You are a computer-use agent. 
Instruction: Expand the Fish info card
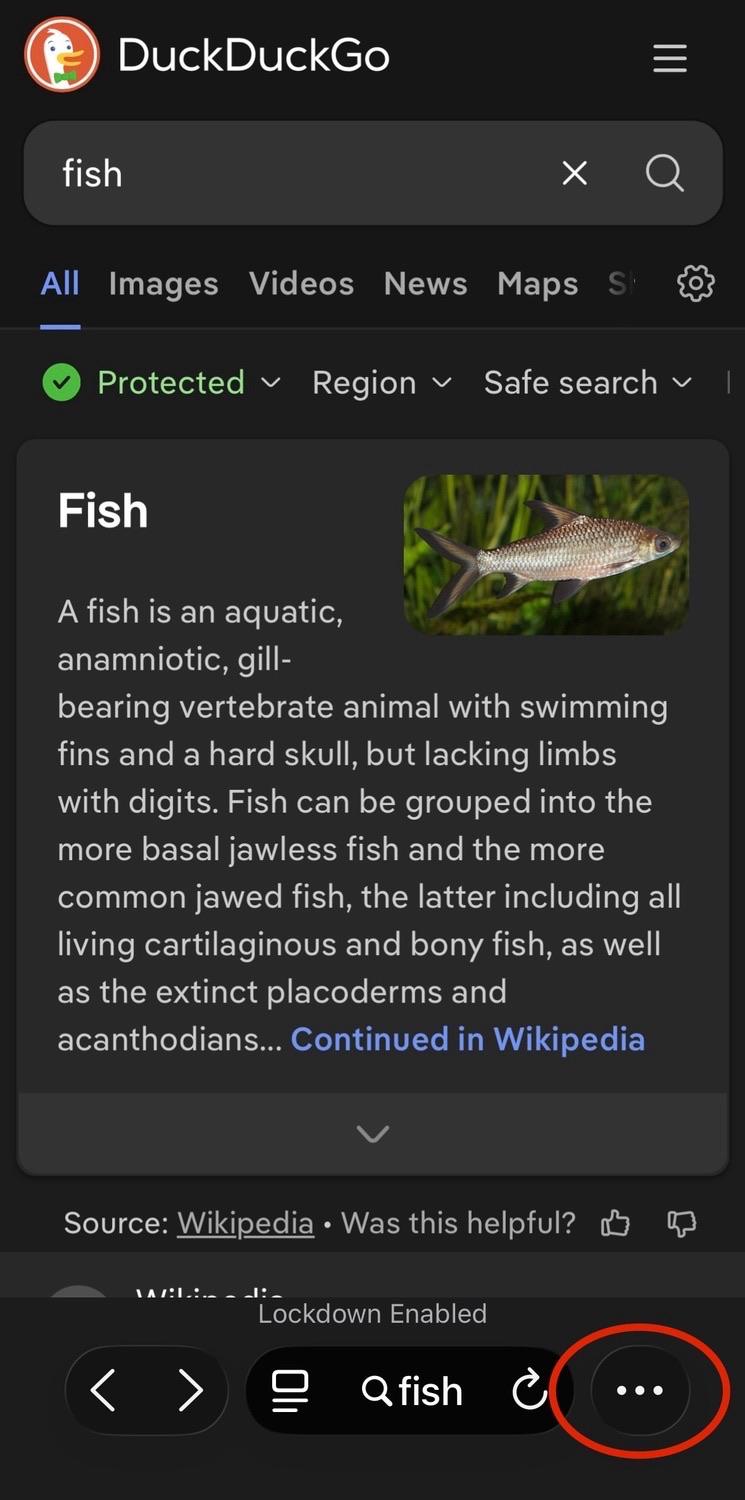[x=372, y=1134]
